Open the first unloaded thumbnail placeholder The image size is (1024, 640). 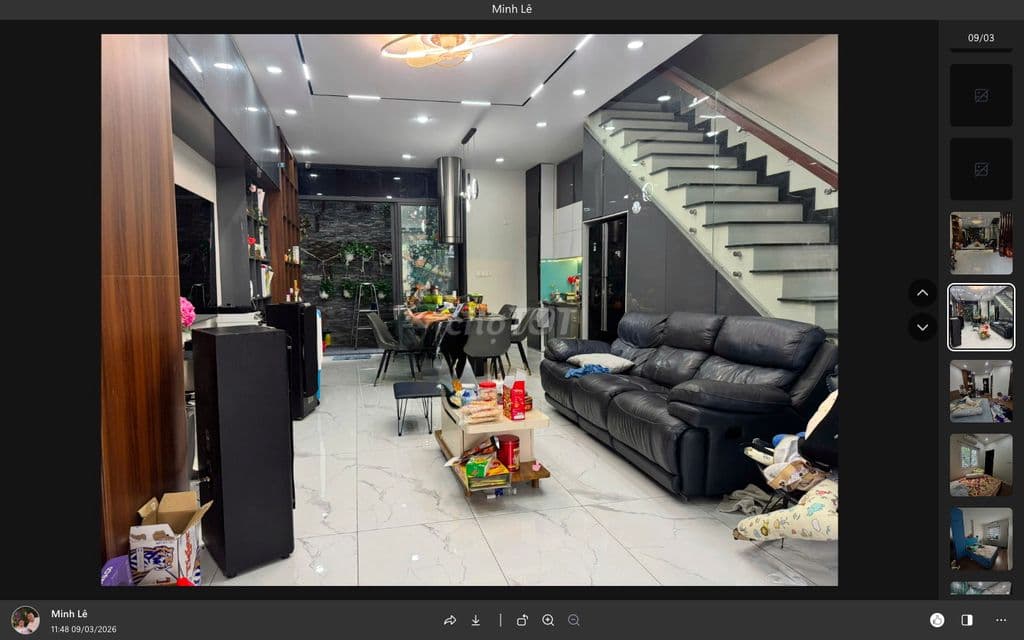[x=981, y=95]
